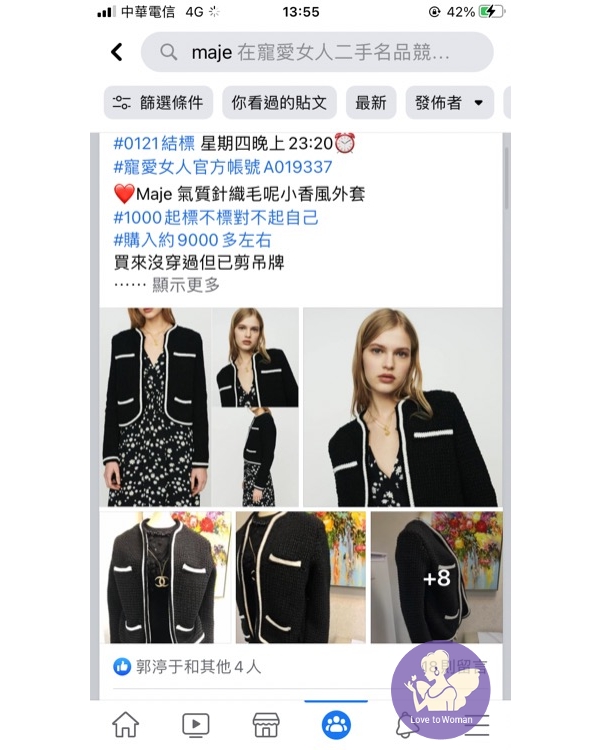The height and width of the screenshot is (750, 600).
Task: Select the 你看過的貼文 chip
Action: [x=279, y=102]
